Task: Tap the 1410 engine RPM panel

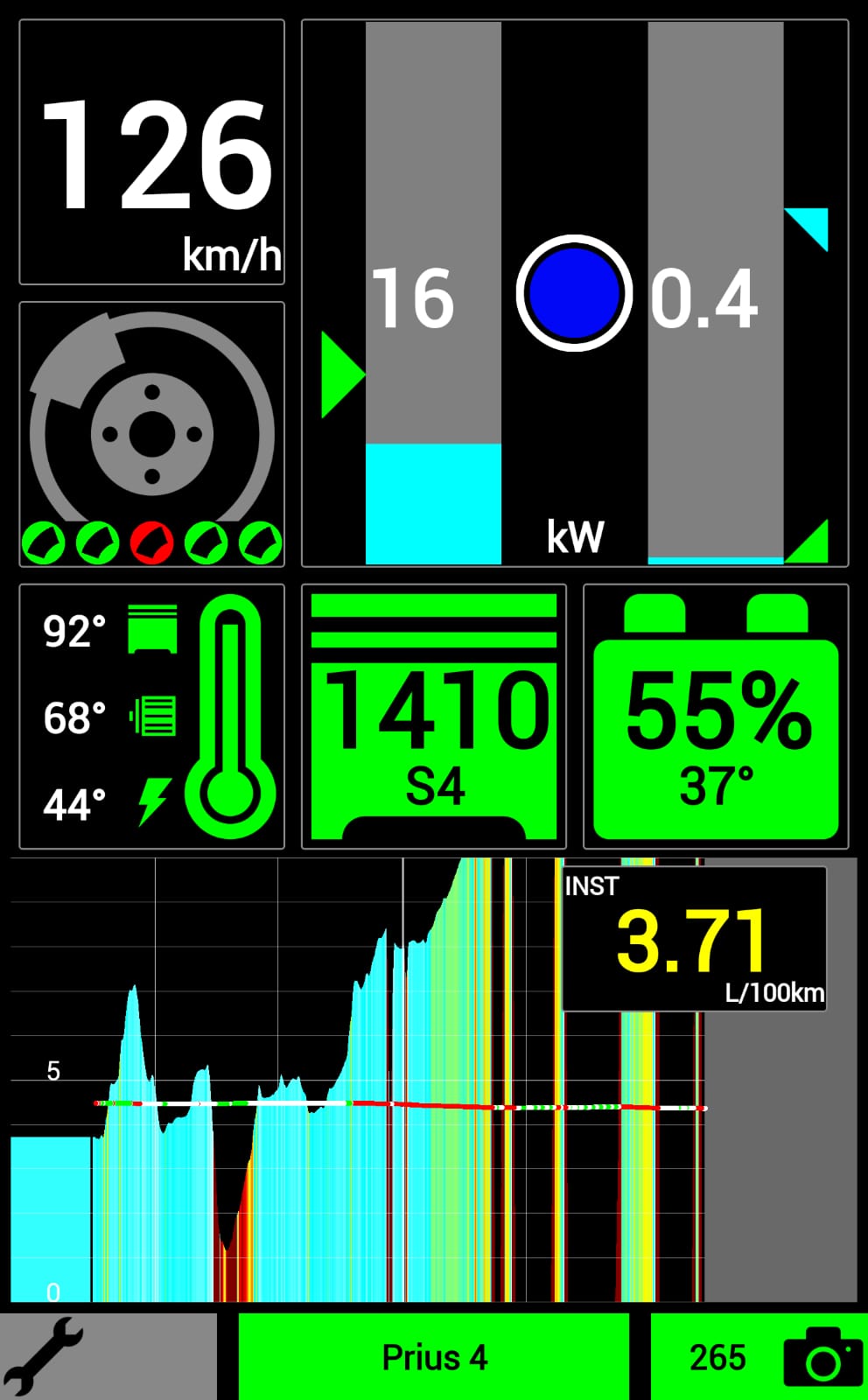Action: tap(434, 717)
